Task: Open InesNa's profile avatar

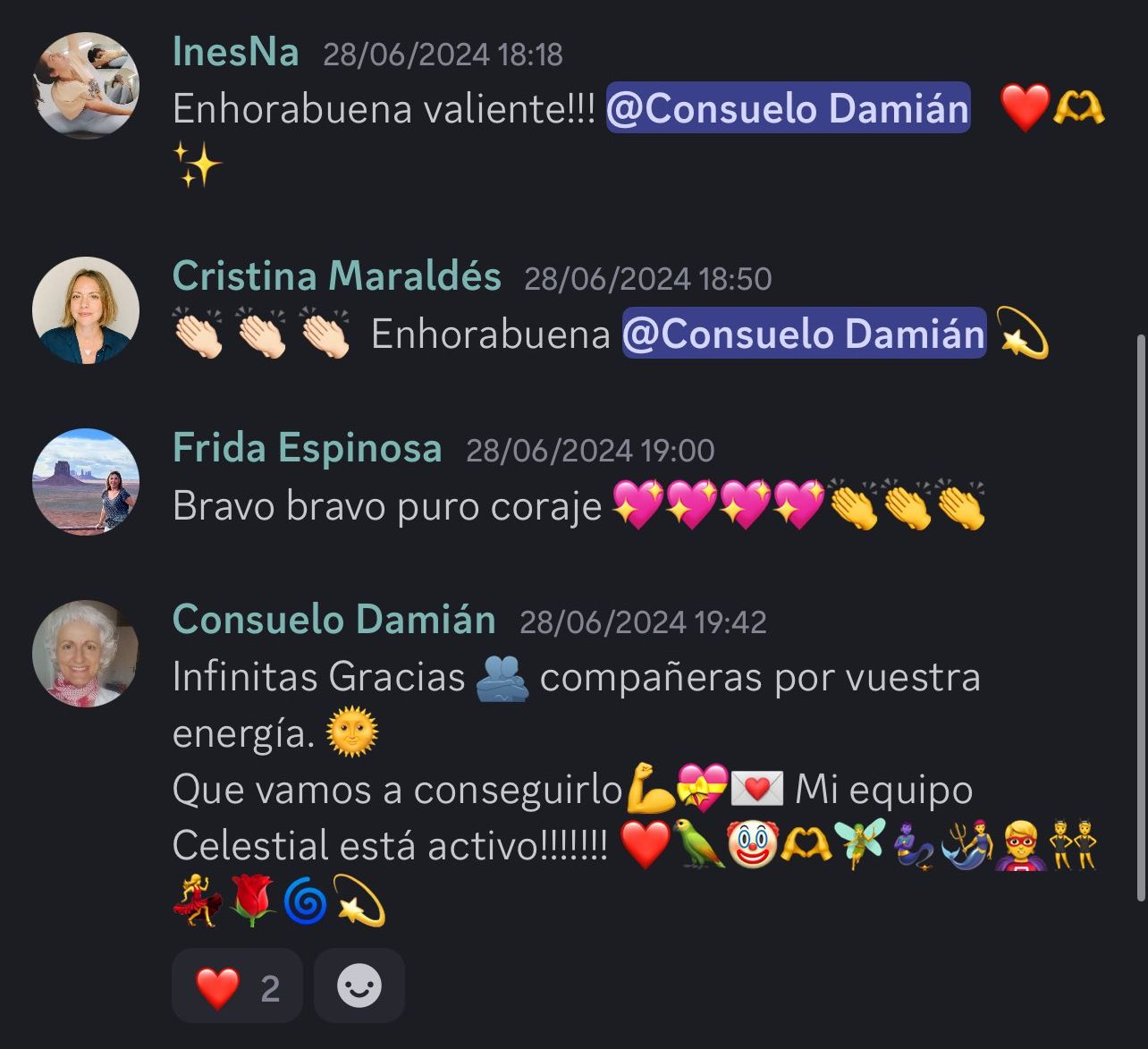Action: 86,86
